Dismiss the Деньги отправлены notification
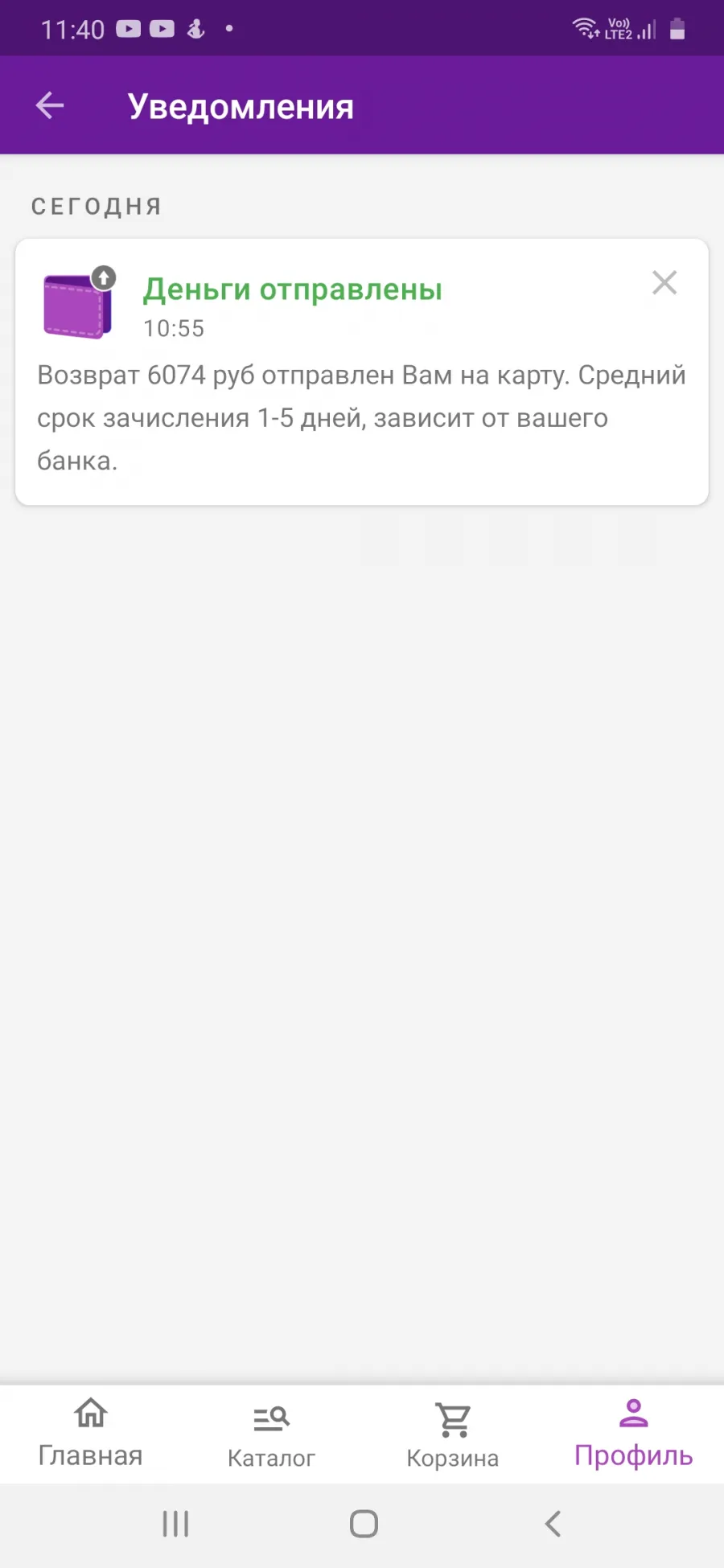The width and height of the screenshot is (724, 1568). pos(664,282)
